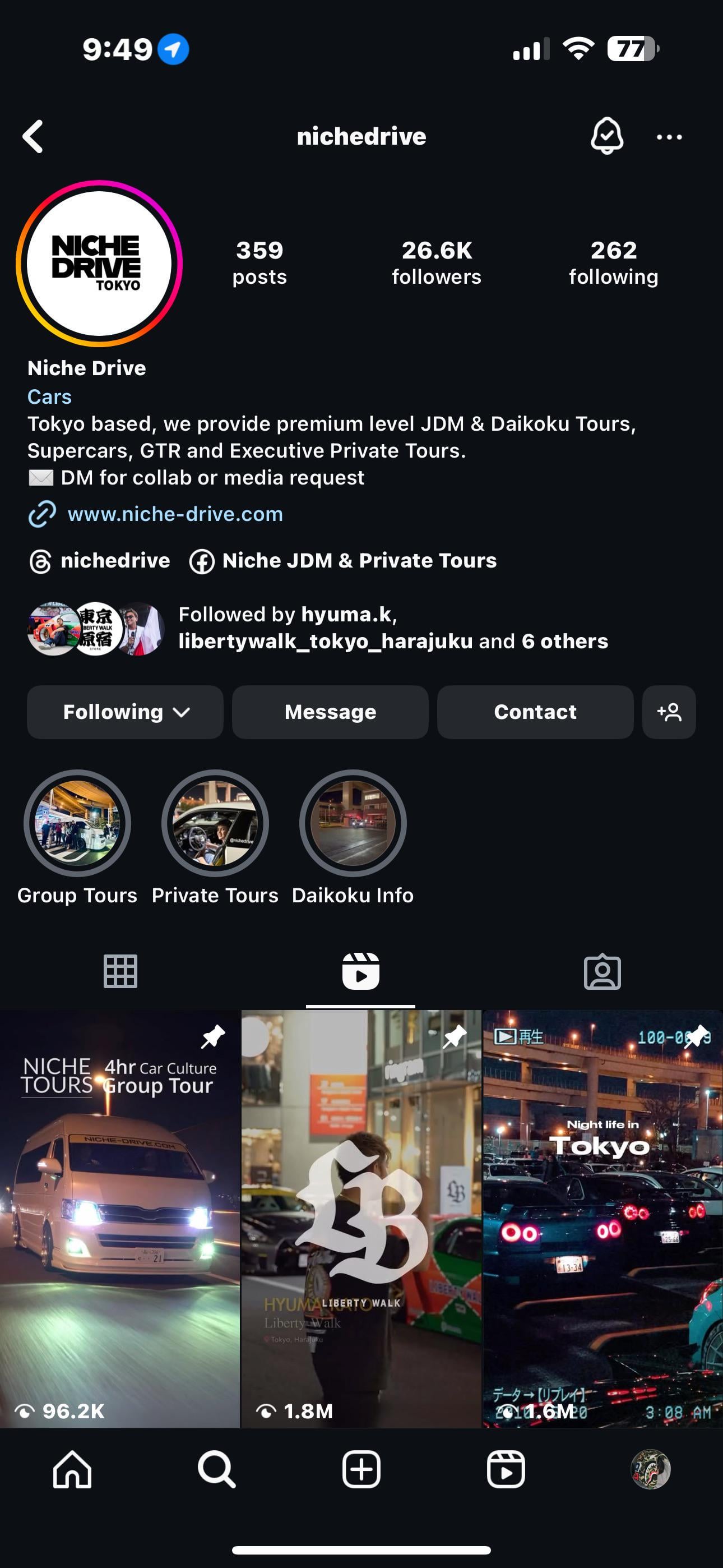
Task: Message Niche Drive
Action: click(330, 712)
